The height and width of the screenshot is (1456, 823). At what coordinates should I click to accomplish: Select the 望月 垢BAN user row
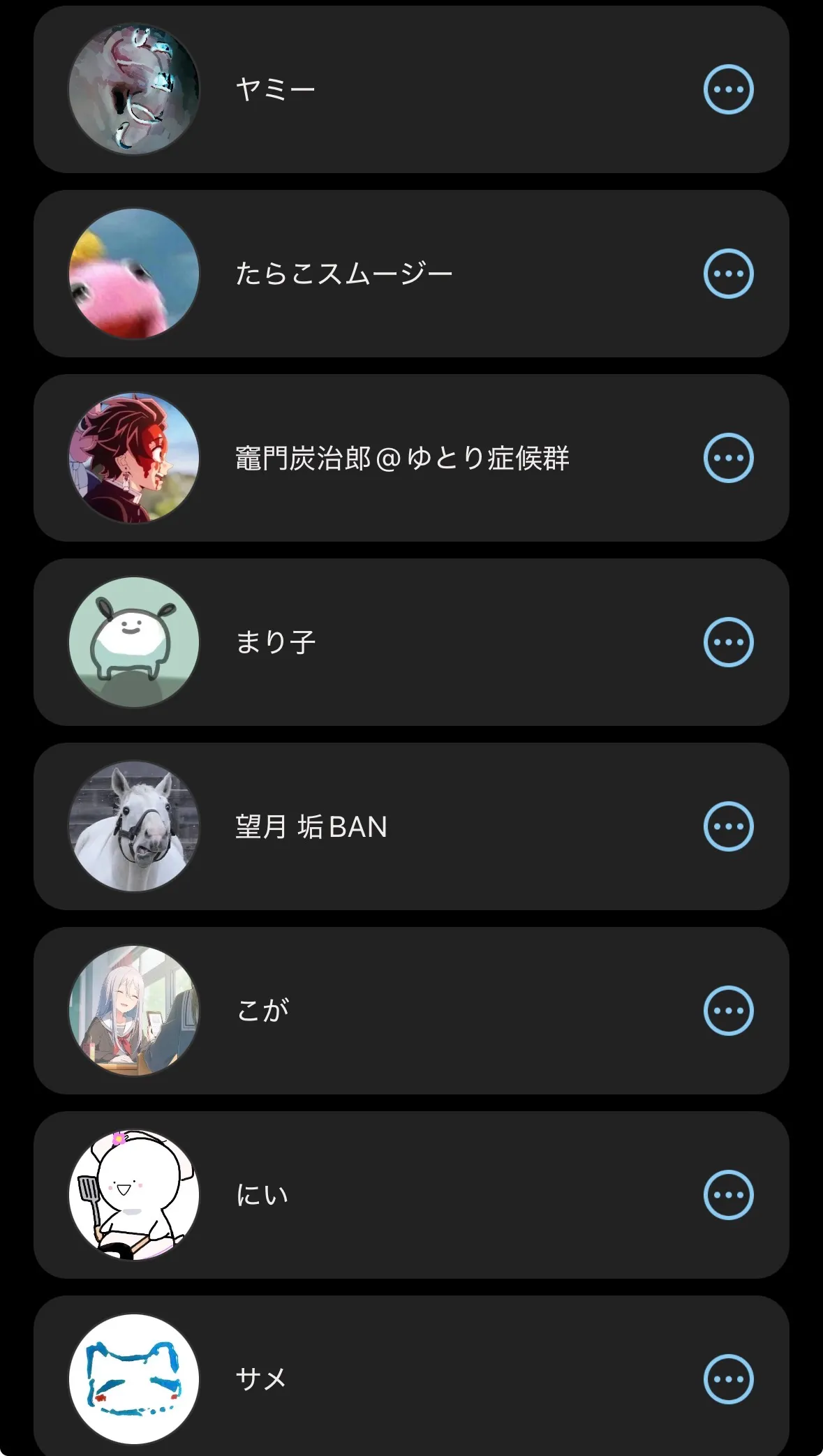411,826
